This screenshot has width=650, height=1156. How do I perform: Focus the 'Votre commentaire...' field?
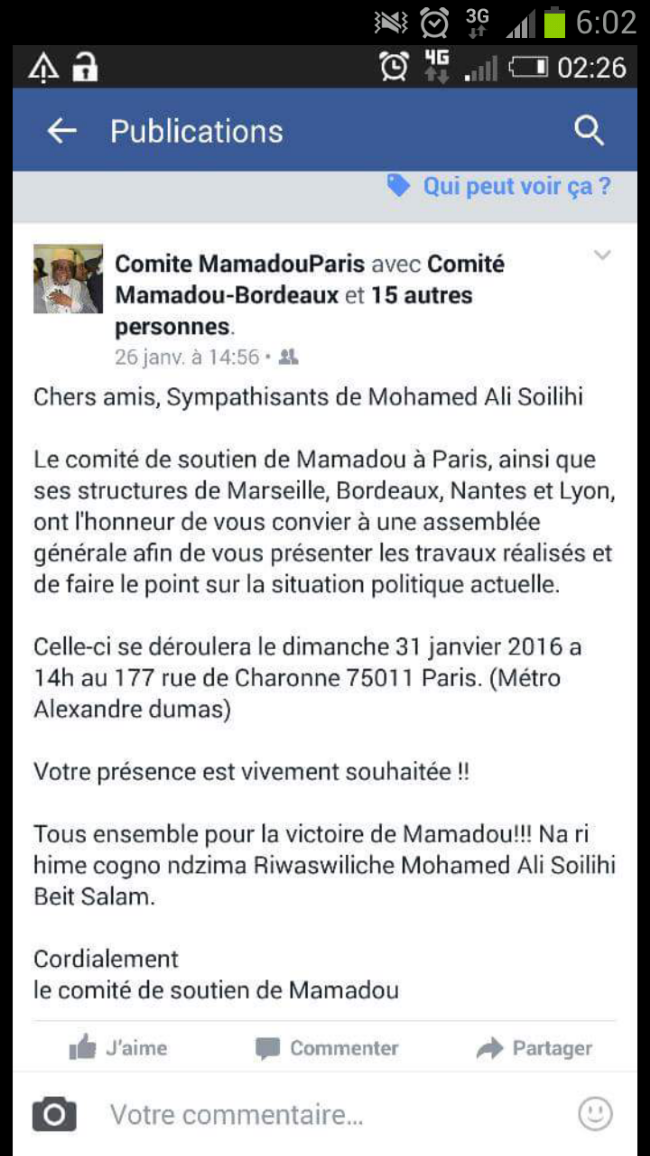coord(332,1114)
